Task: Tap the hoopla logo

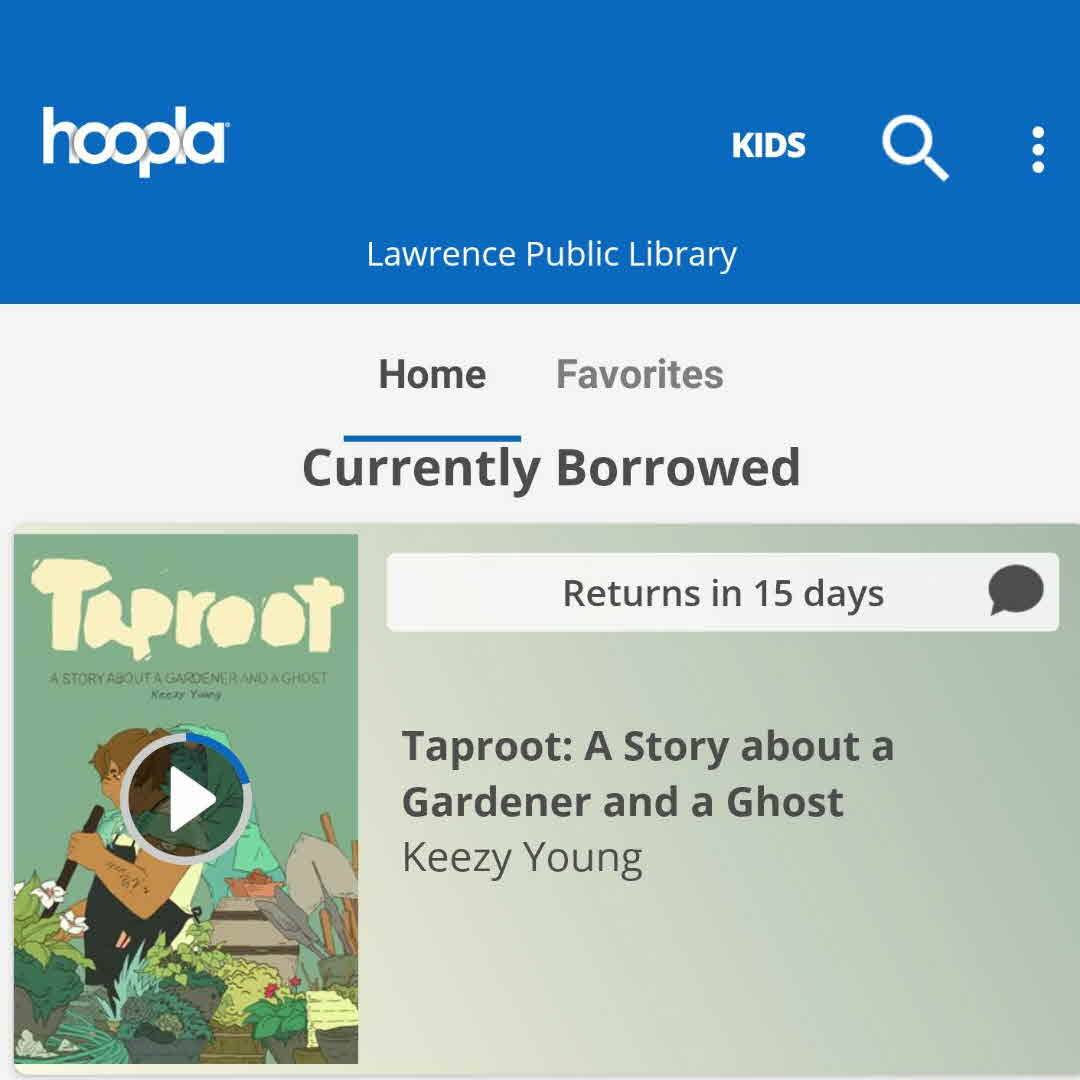Action: (x=135, y=142)
